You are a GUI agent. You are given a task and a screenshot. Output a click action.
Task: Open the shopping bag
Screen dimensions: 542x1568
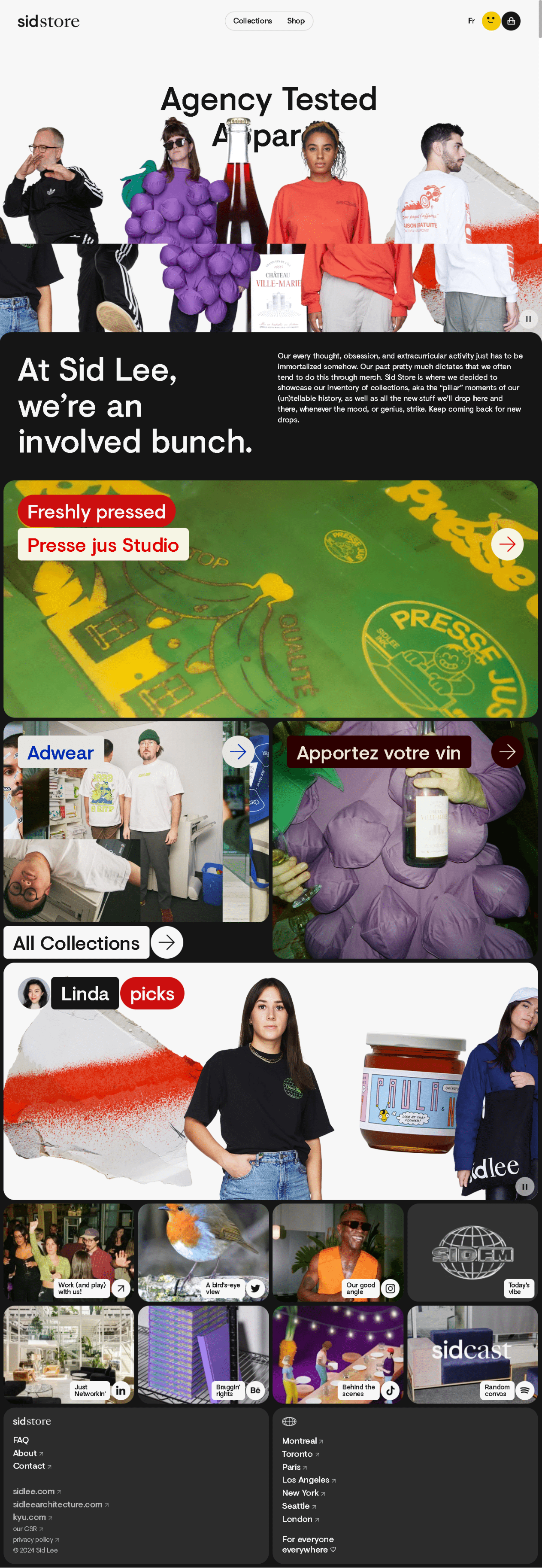(510, 21)
